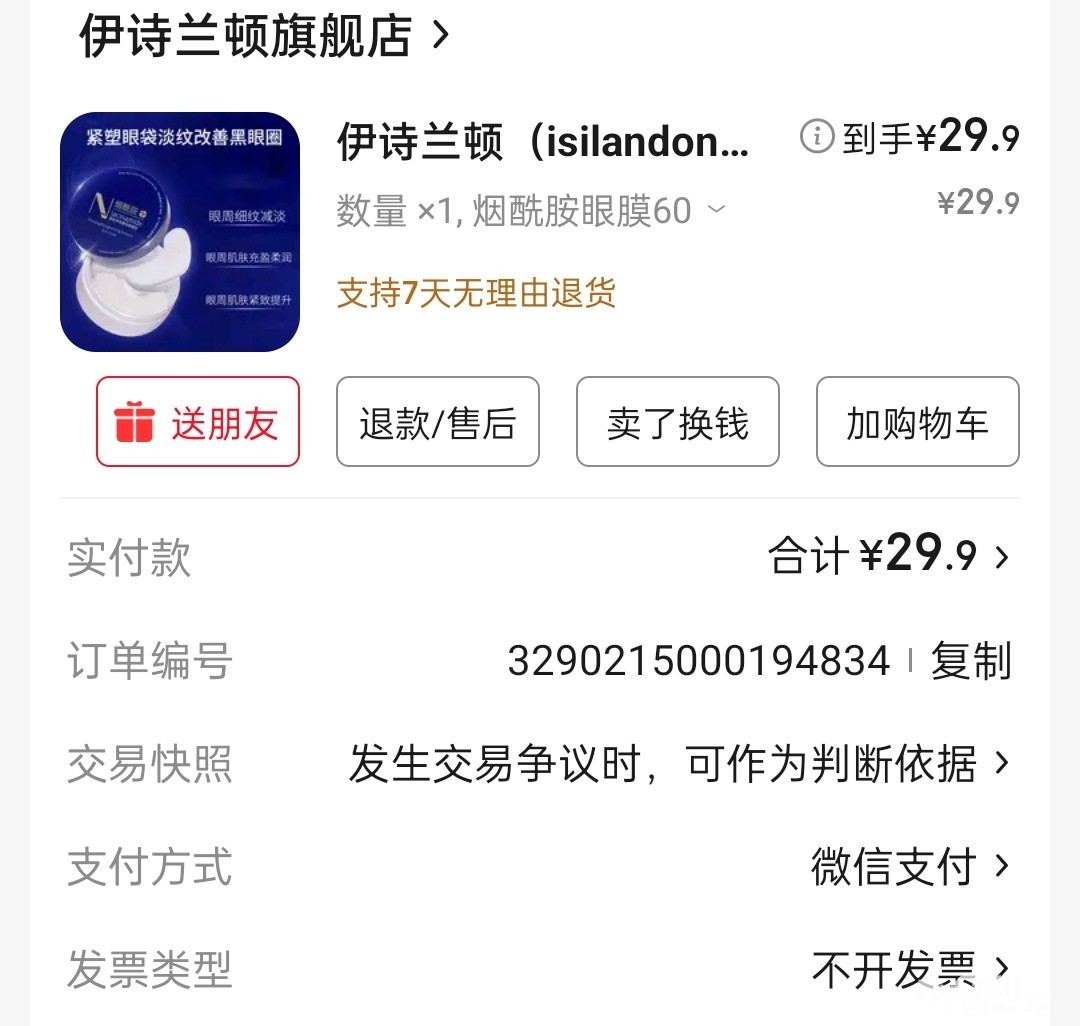Copy the order number with 复制
The width and height of the screenshot is (1080, 1026).
(x=971, y=661)
